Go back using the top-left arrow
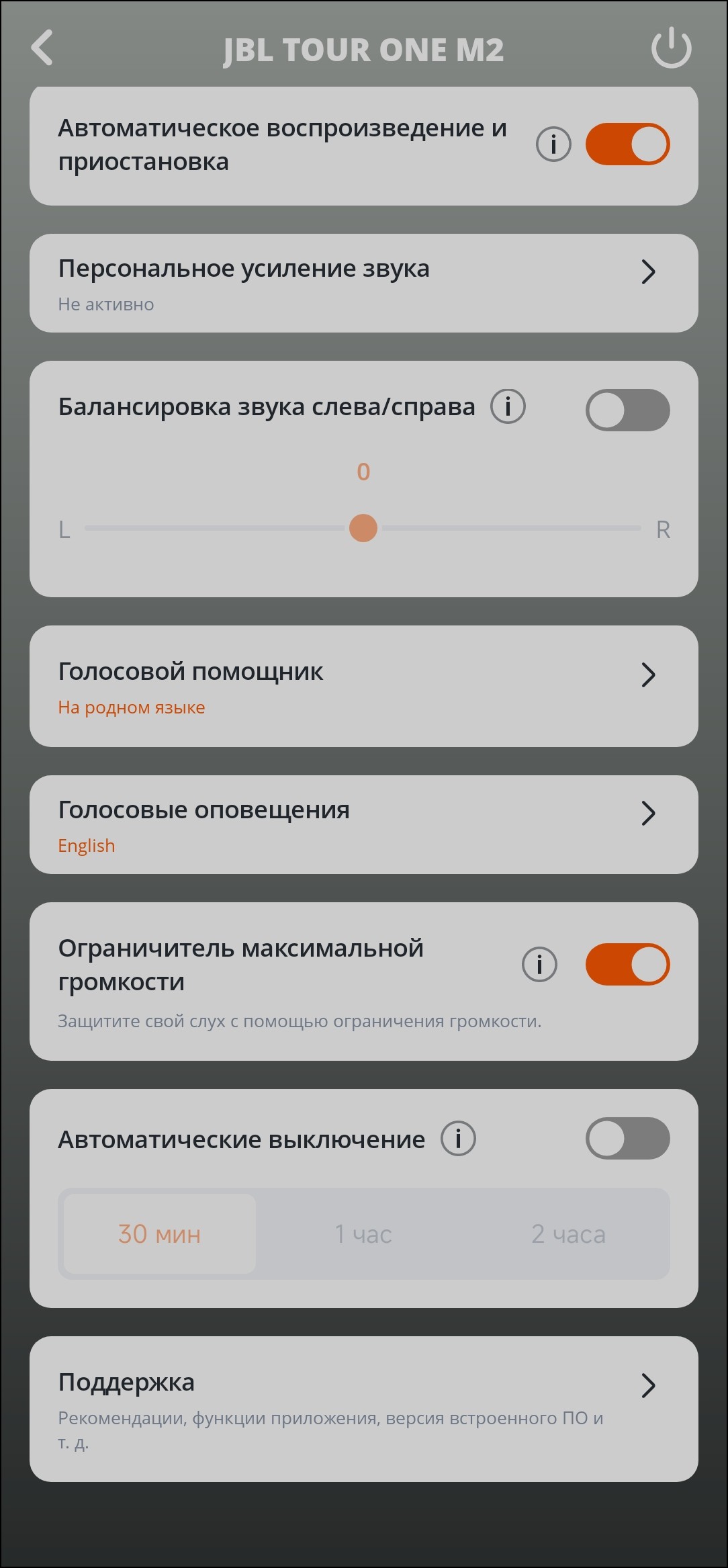Image resolution: width=728 pixels, height=1568 pixels. point(42,48)
